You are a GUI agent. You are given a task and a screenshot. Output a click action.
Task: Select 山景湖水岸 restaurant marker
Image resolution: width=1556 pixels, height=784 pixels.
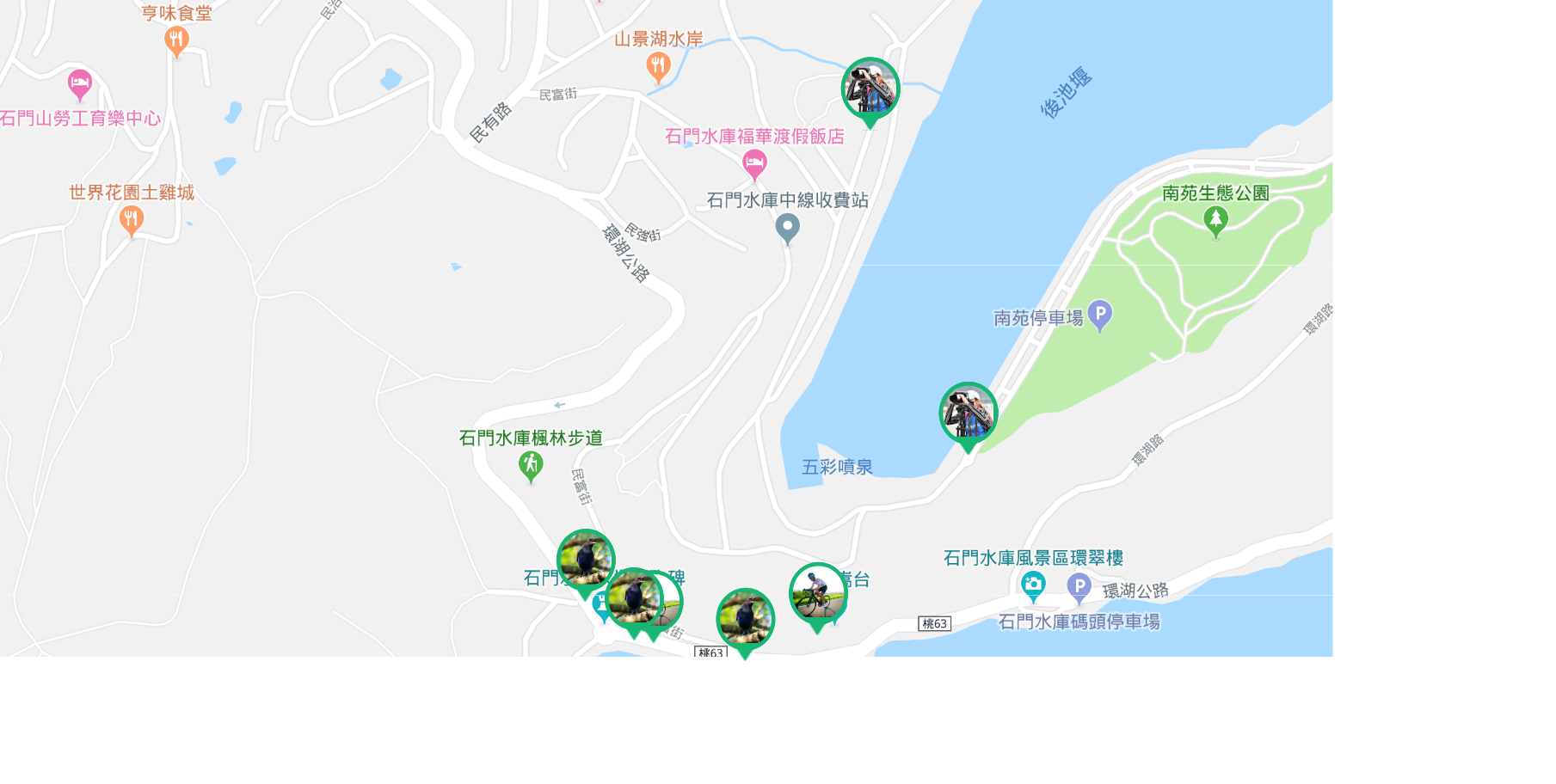658,66
